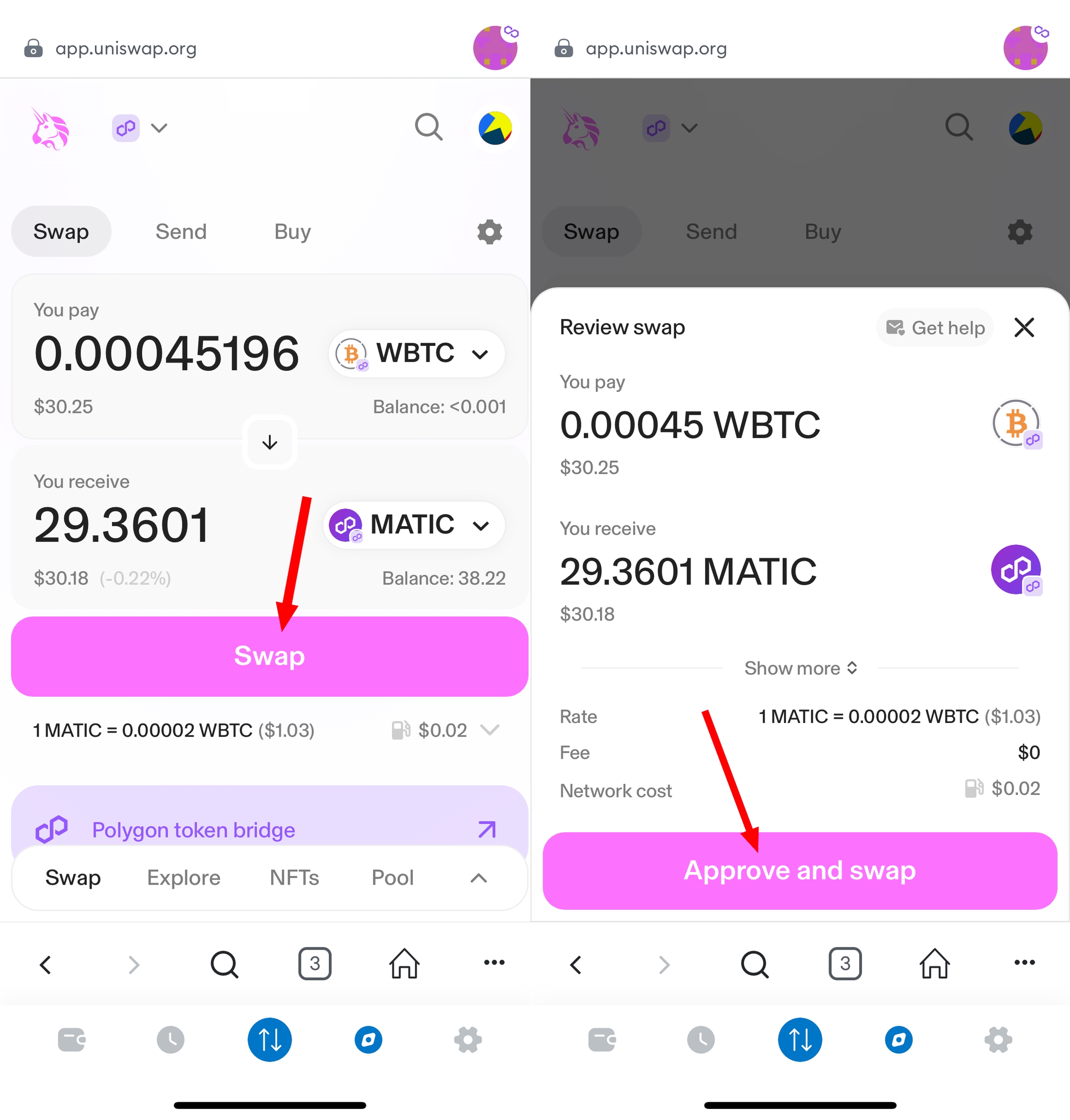Image resolution: width=1070 pixels, height=1120 pixels.
Task: Expand Show more swap details
Action: (x=800, y=668)
